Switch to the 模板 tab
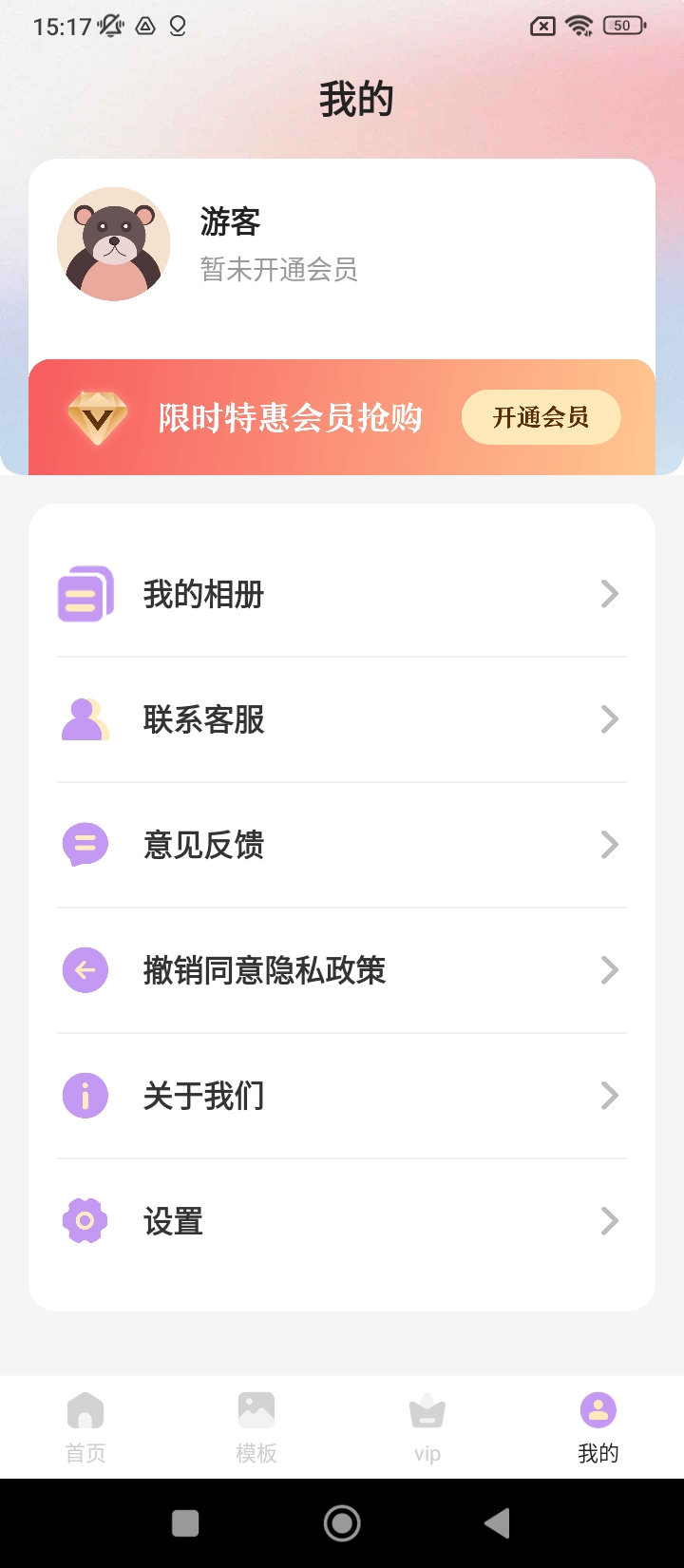Image resolution: width=684 pixels, height=1568 pixels. click(x=256, y=1426)
